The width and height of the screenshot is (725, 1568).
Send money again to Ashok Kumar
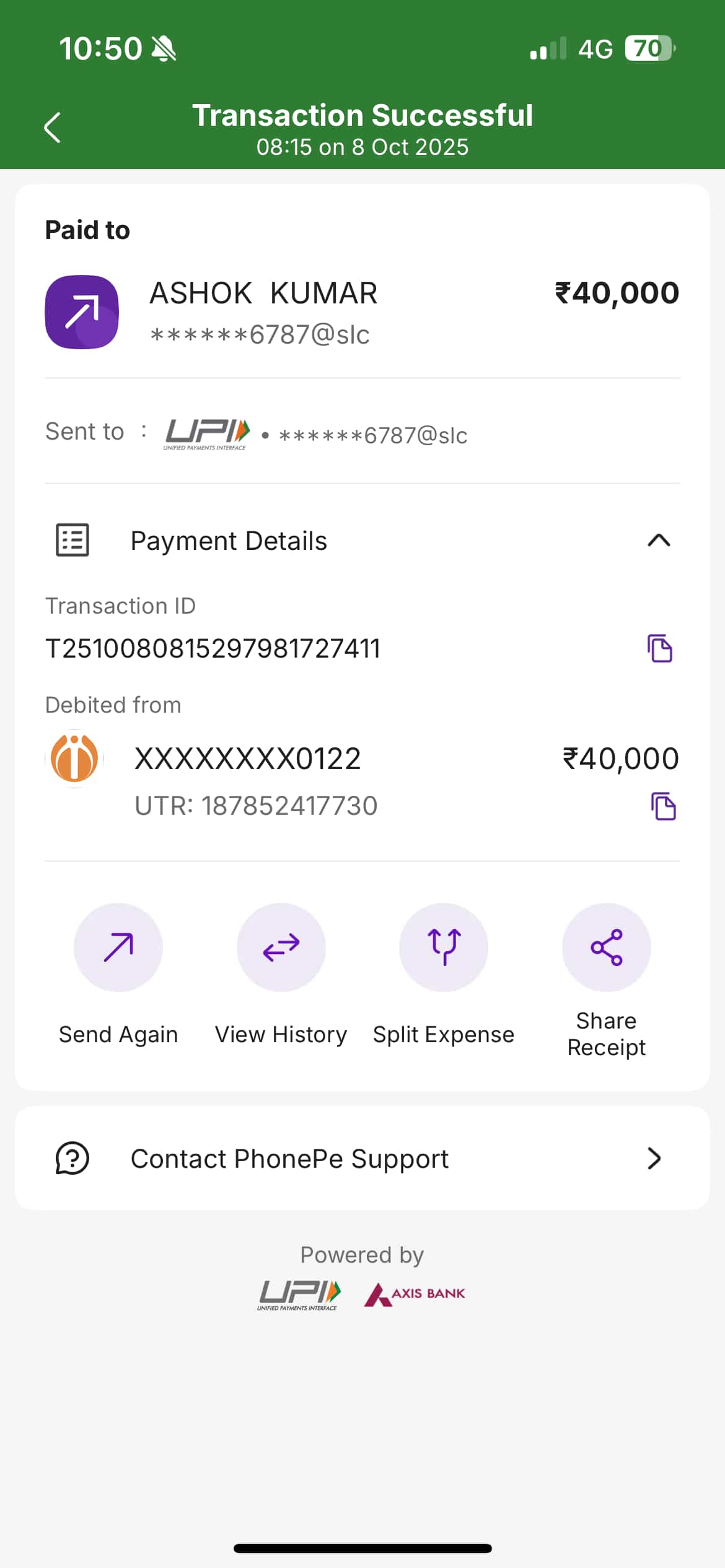[x=118, y=947]
